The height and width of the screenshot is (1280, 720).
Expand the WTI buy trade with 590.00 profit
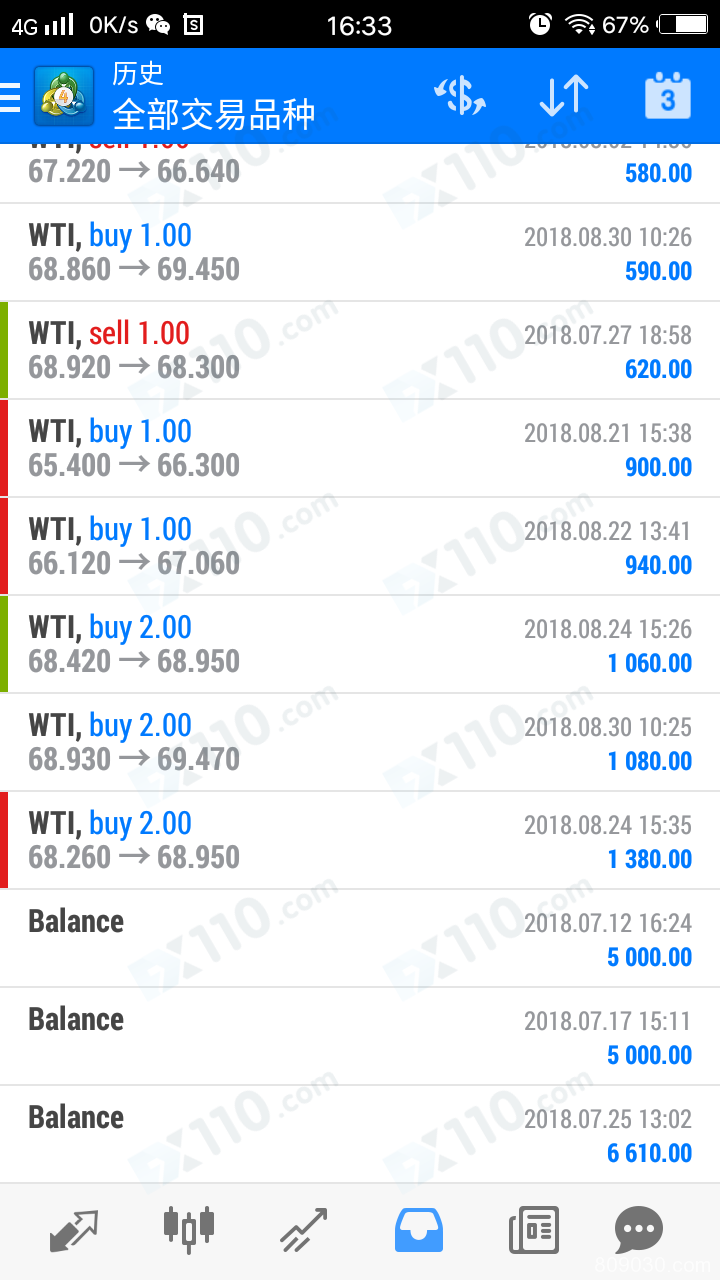[360, 253]
